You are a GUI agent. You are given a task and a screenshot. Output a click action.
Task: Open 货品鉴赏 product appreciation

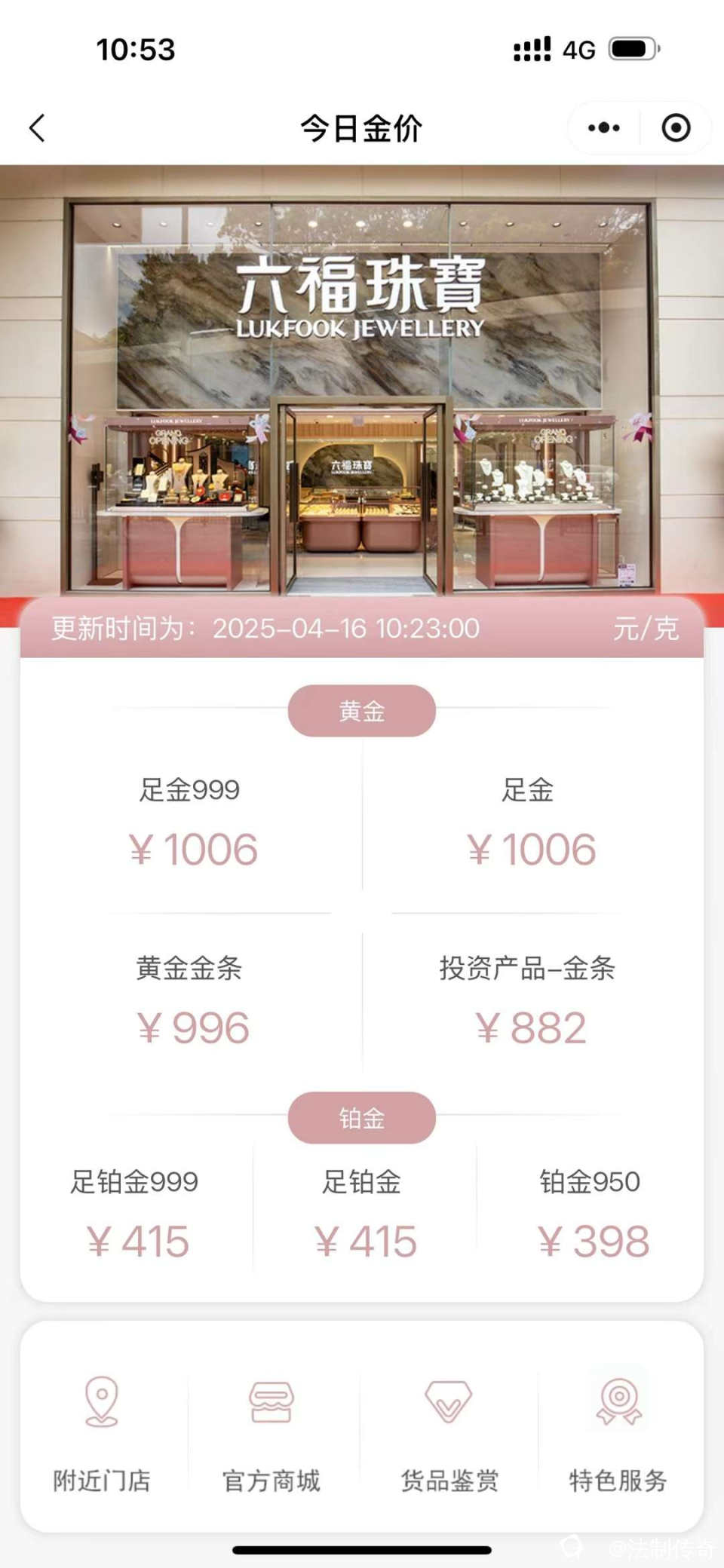pos(449,1432)
